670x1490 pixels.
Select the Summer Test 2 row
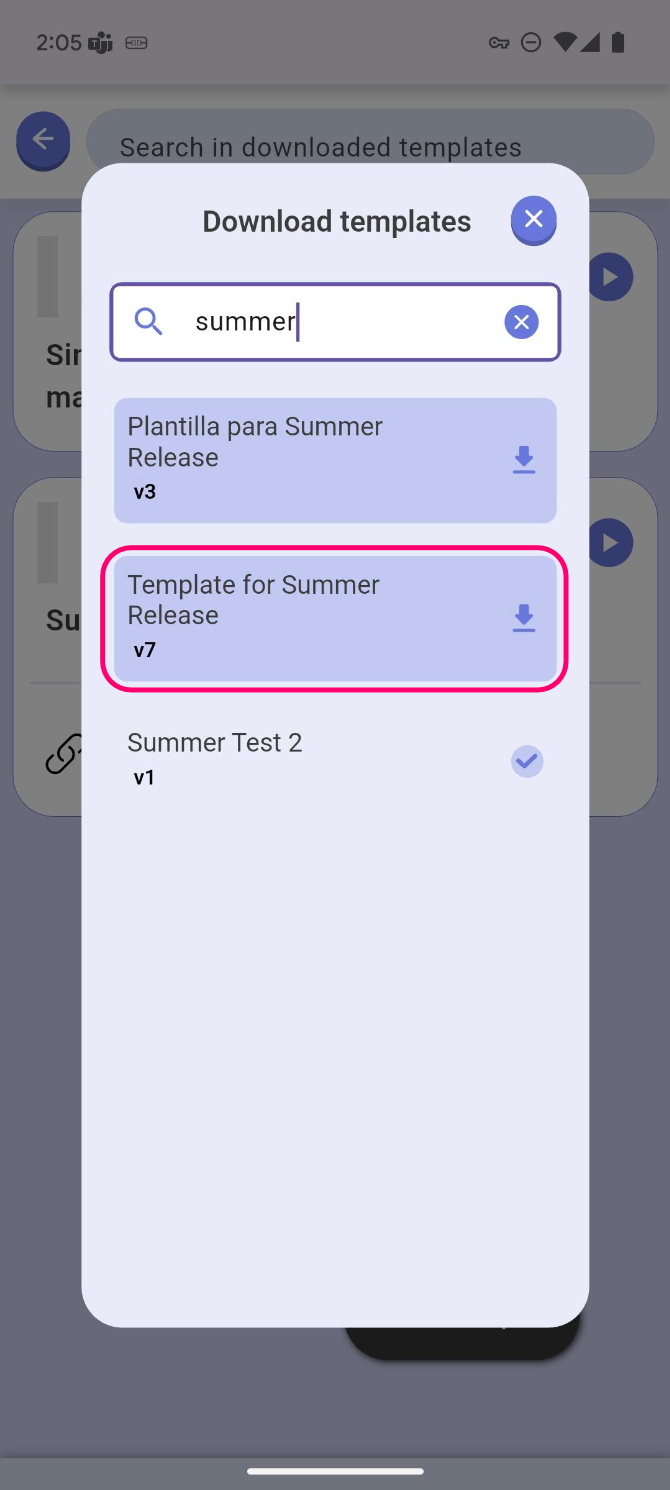[x=300, y=758]
